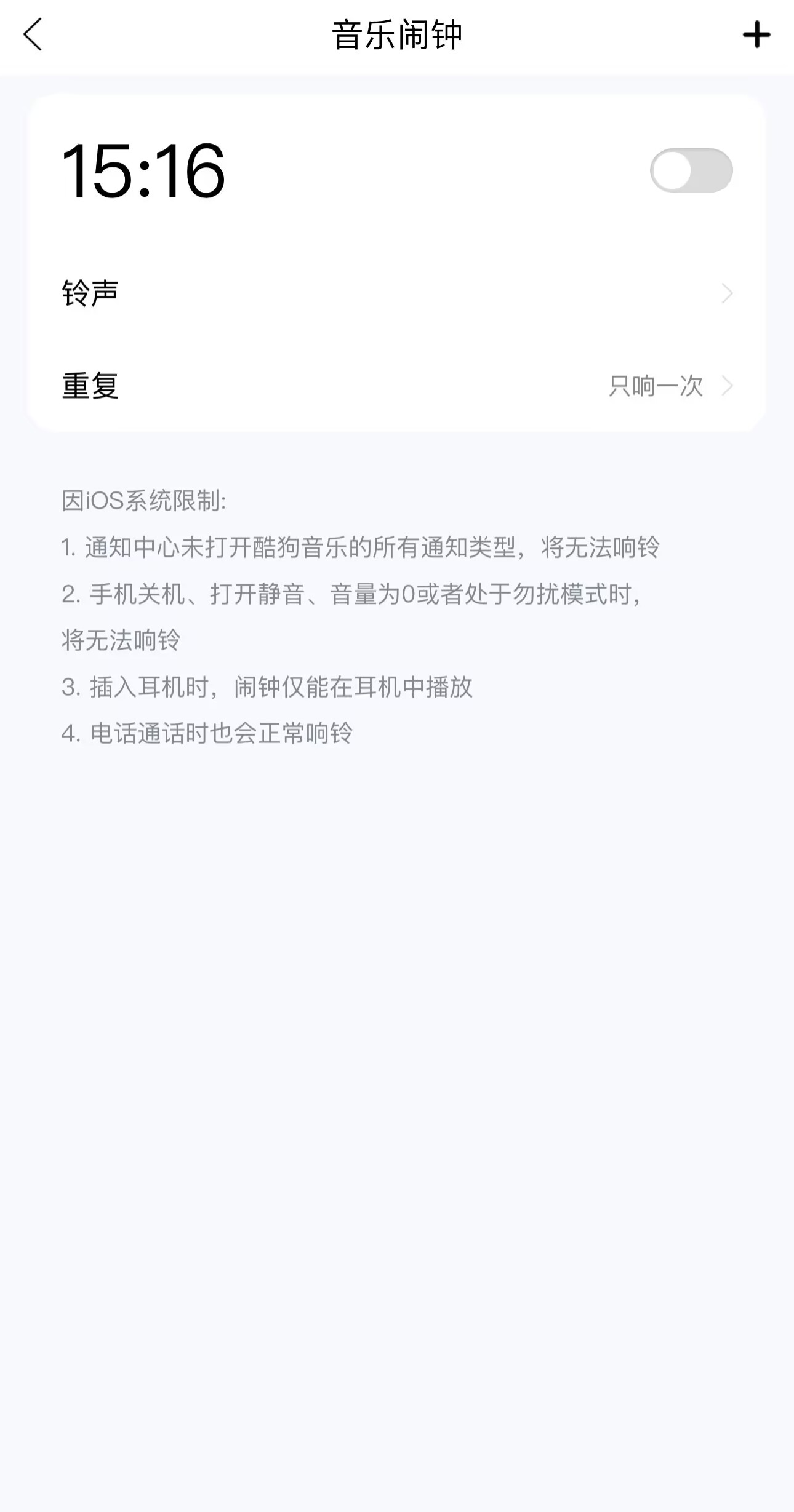Tap the 15:16 alarm time to edit it

143,170
